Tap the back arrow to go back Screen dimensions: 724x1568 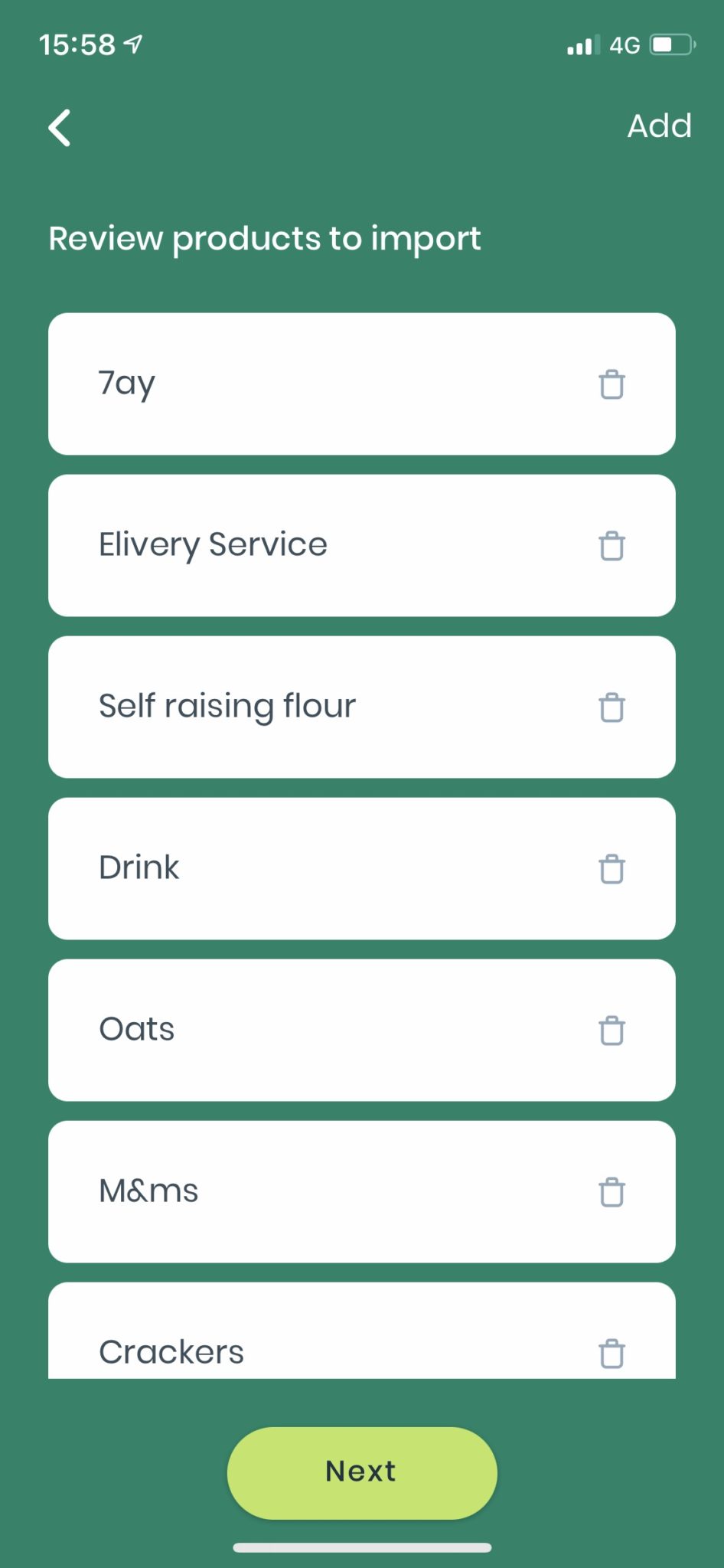point(60,127)
